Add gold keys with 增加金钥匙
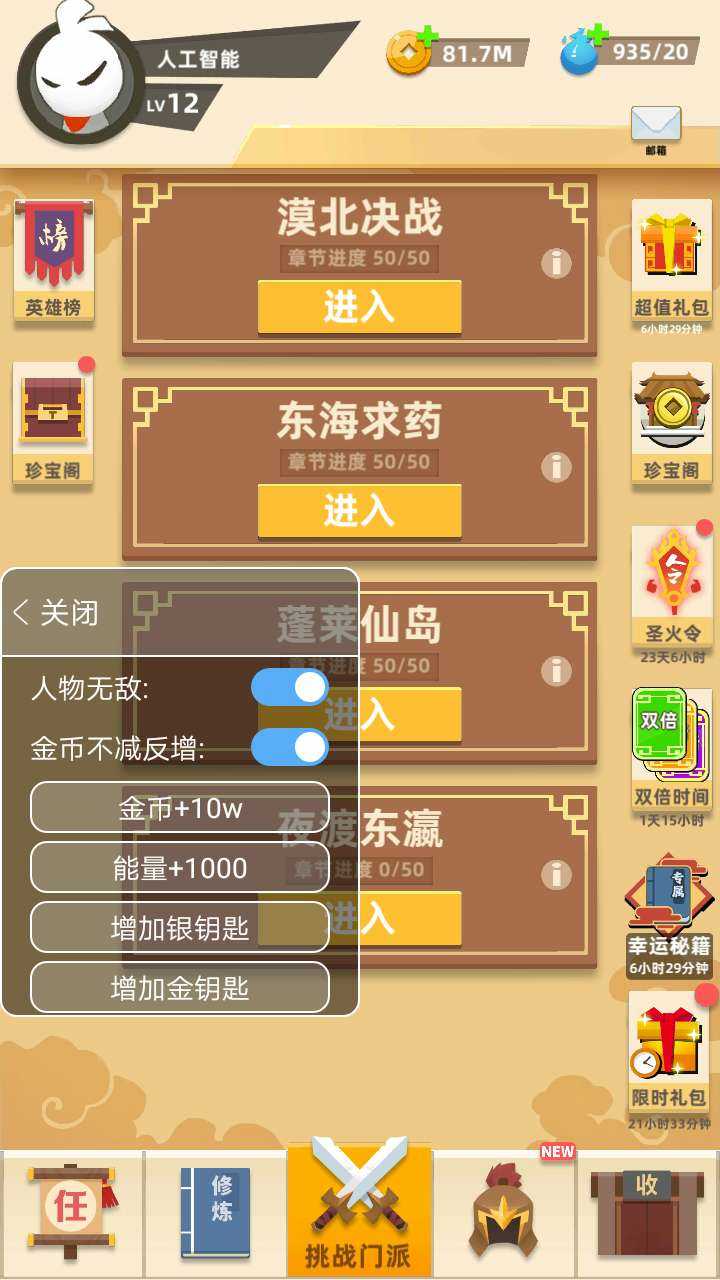 180,988
